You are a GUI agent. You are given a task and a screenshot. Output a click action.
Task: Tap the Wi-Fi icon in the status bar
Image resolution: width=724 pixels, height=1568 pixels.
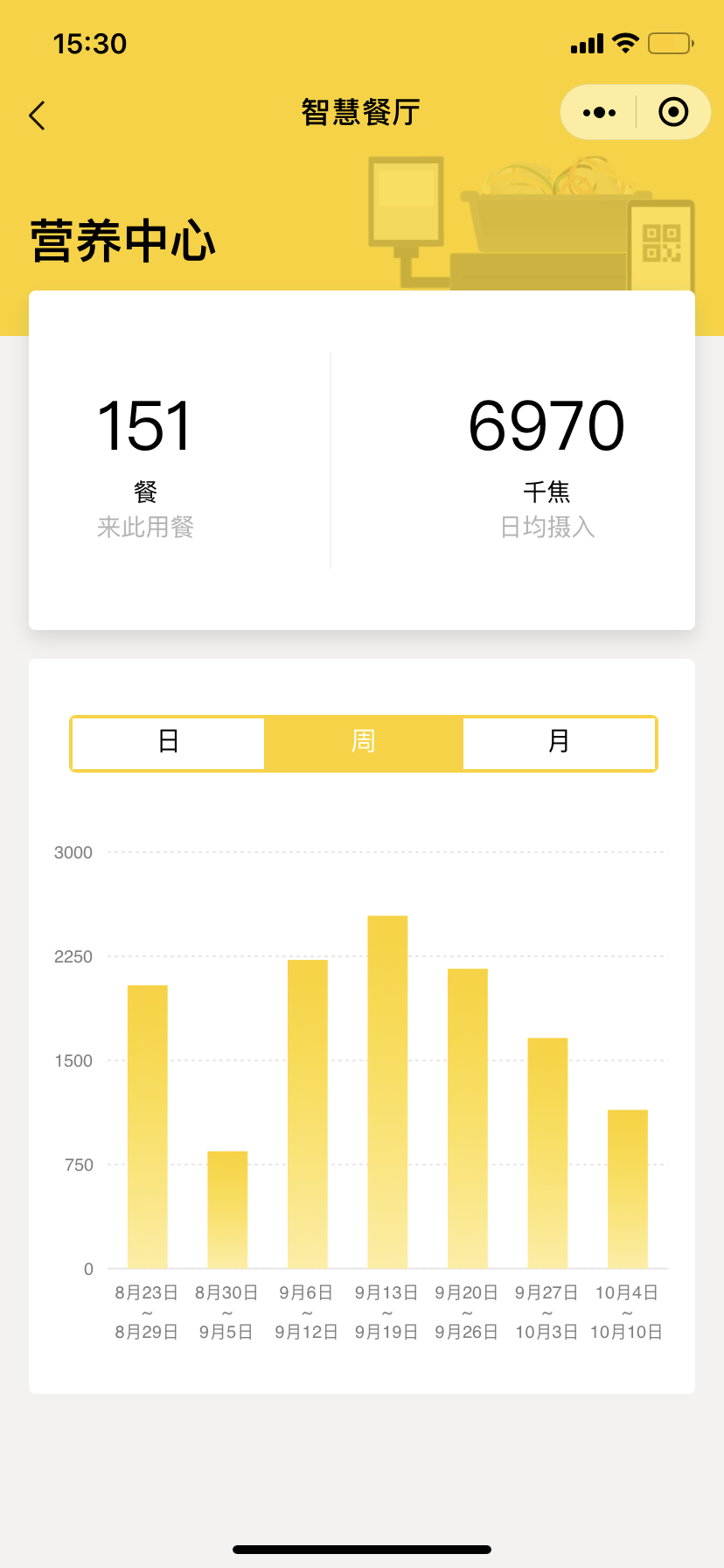(x=624, y=42)
